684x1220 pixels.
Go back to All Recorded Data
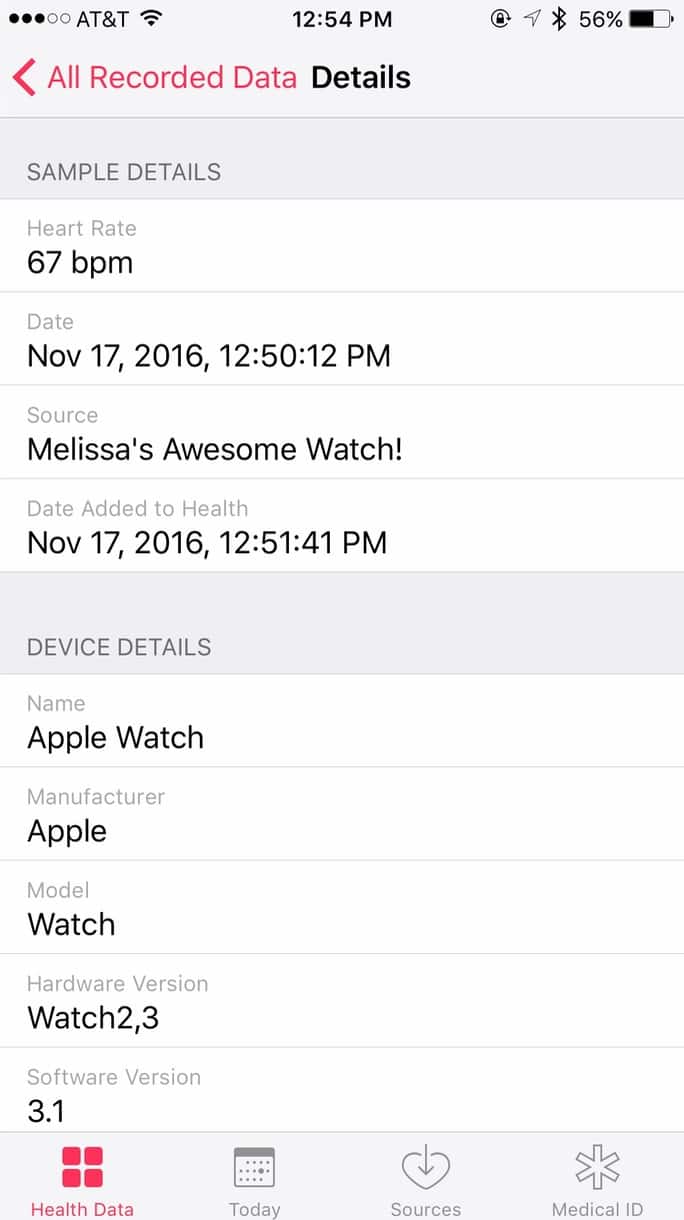(x=155, y=78)
